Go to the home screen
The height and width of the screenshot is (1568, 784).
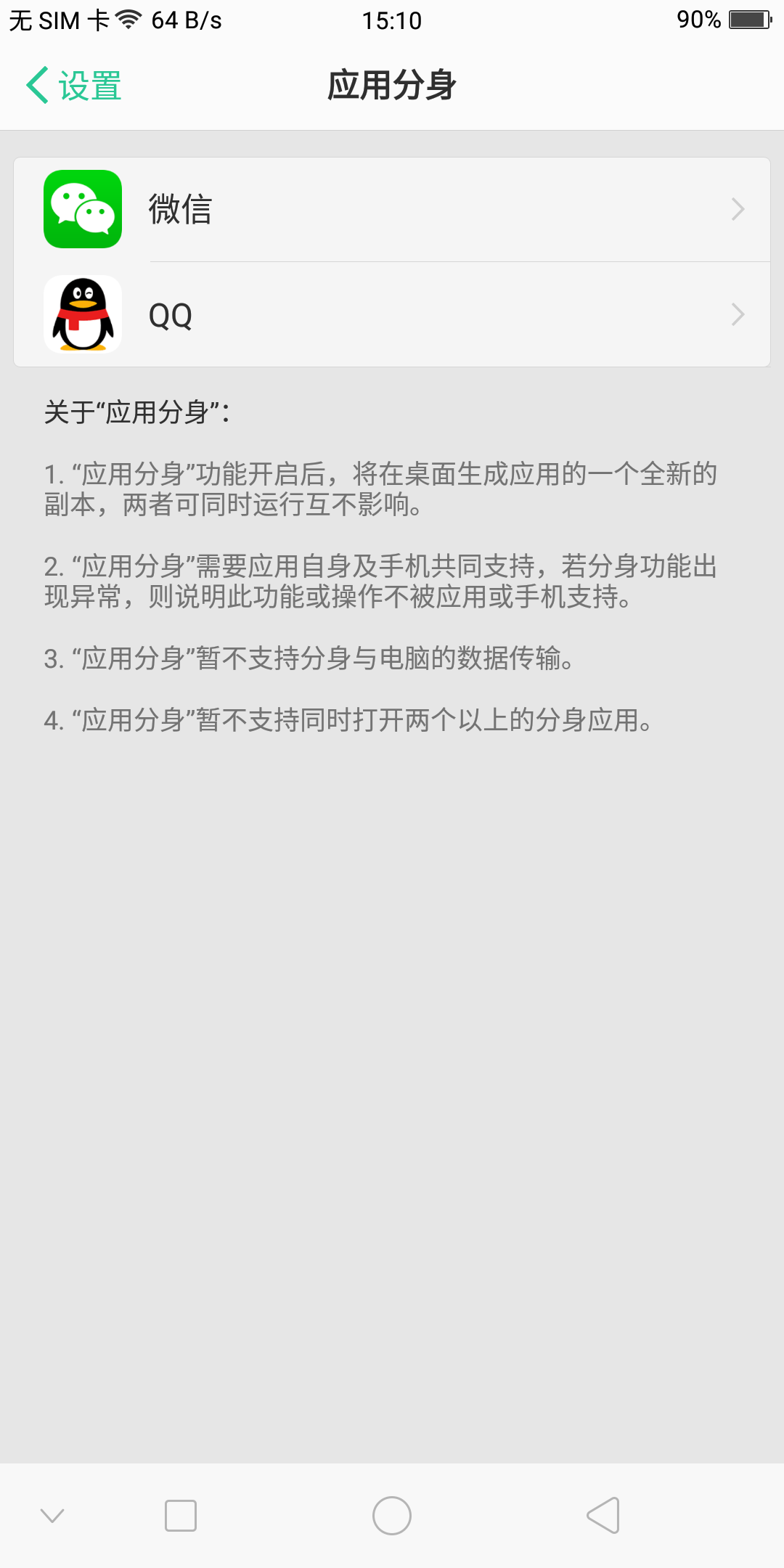[x=392, y=1516]
